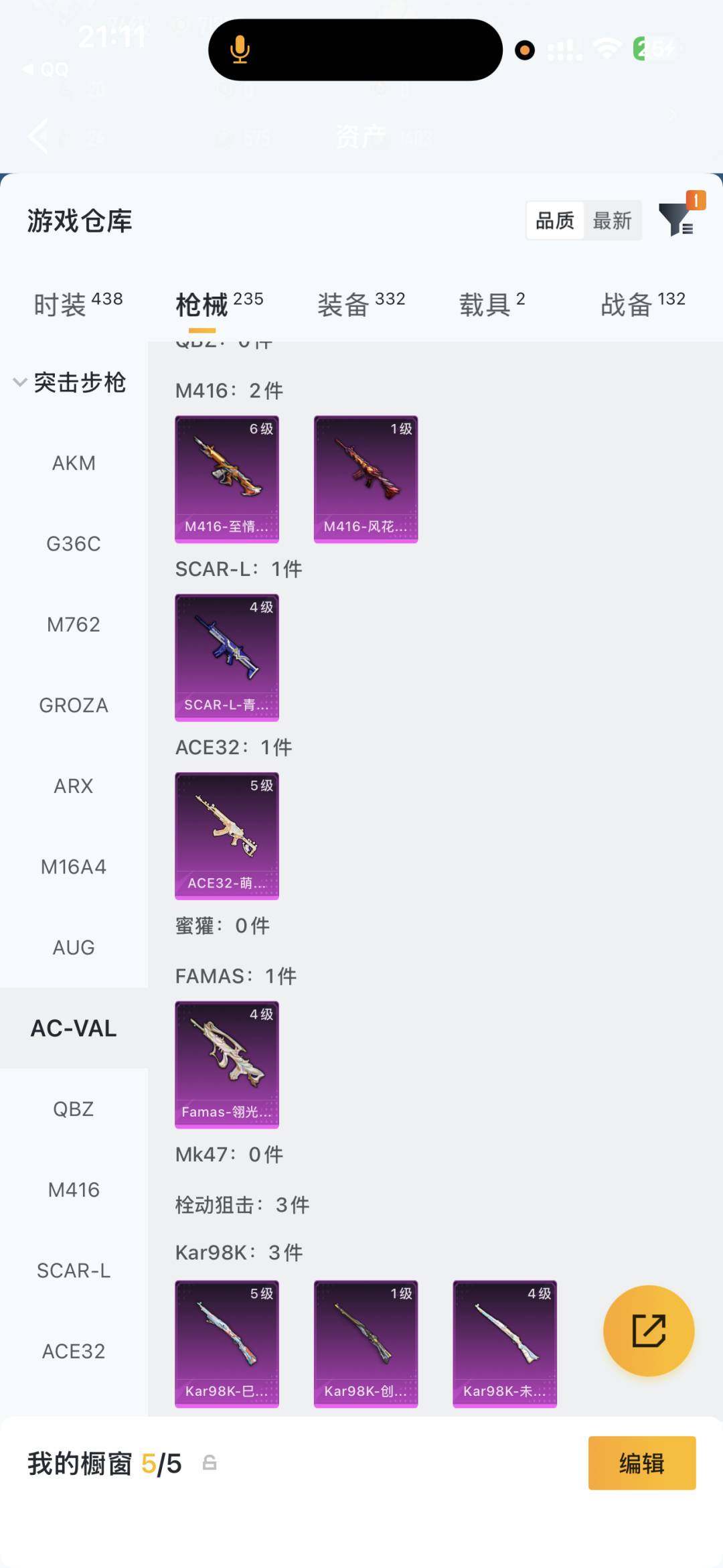This screenshot has height=1568, width=723.
Task: Open the filter funnel icon
Action: tap(676, 220)
